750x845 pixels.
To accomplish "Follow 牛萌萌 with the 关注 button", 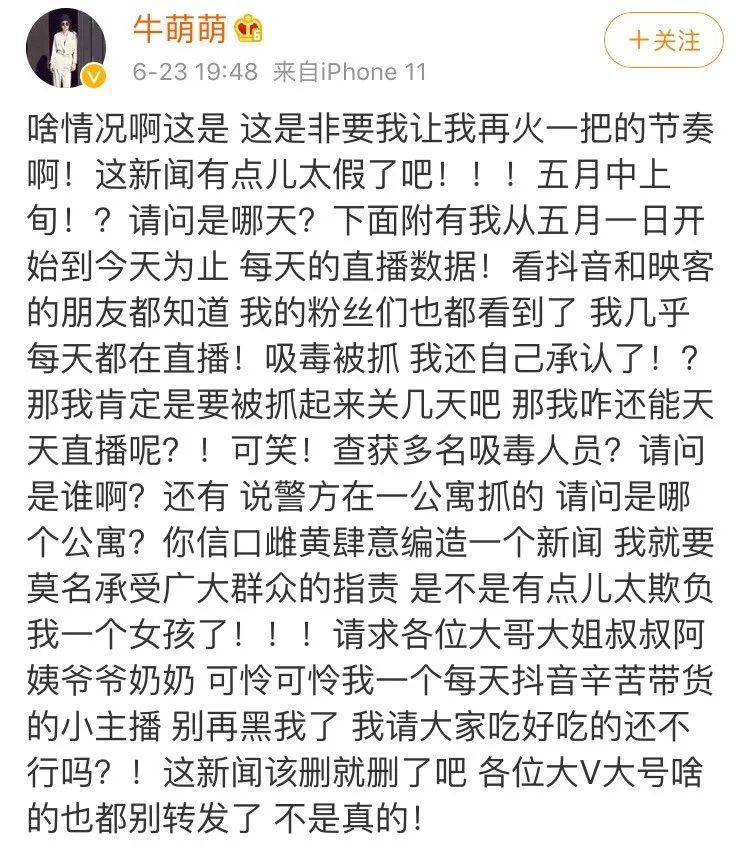I will pyautogui.click(x=665, y=41).
